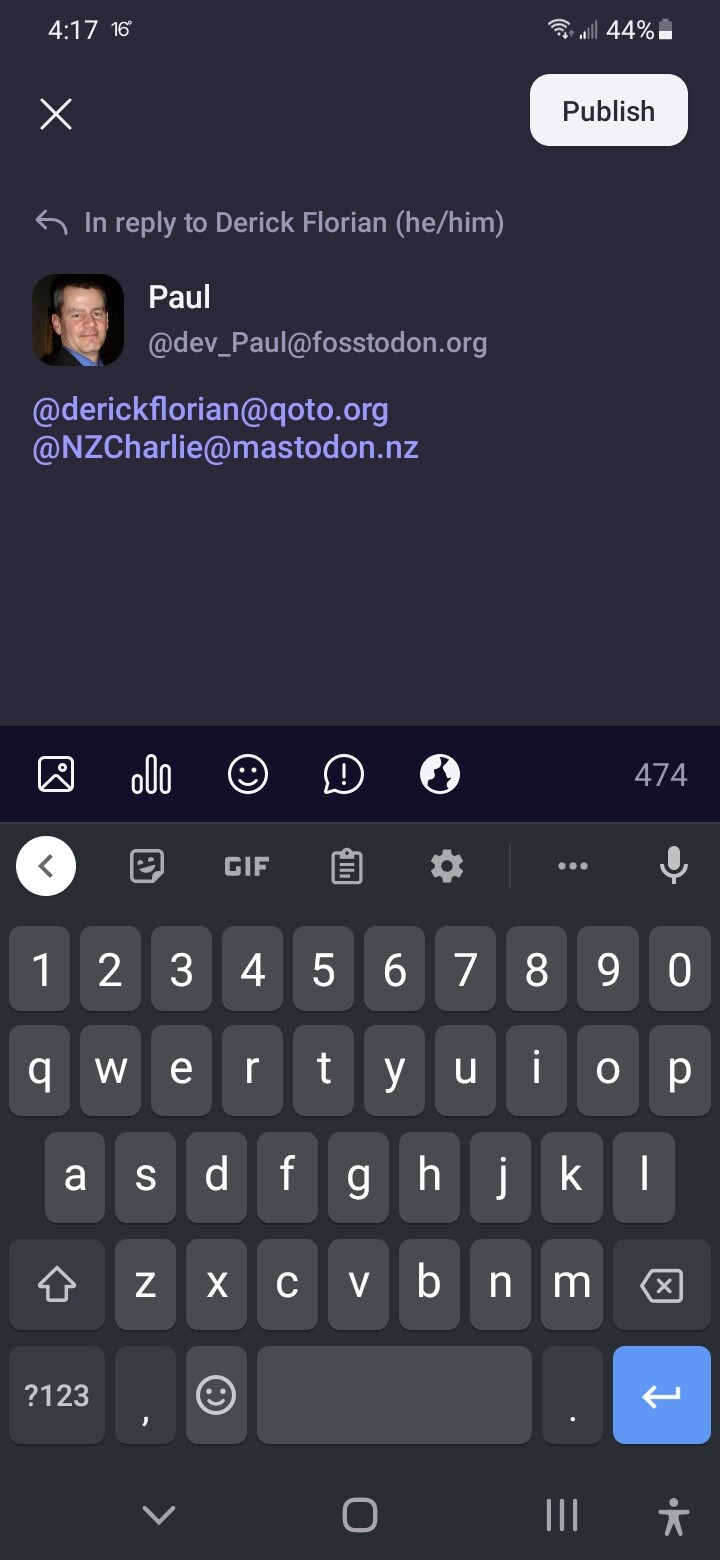Open the keyboard sticker panel
The image size is (720, 1560).
tap(147, 866)
